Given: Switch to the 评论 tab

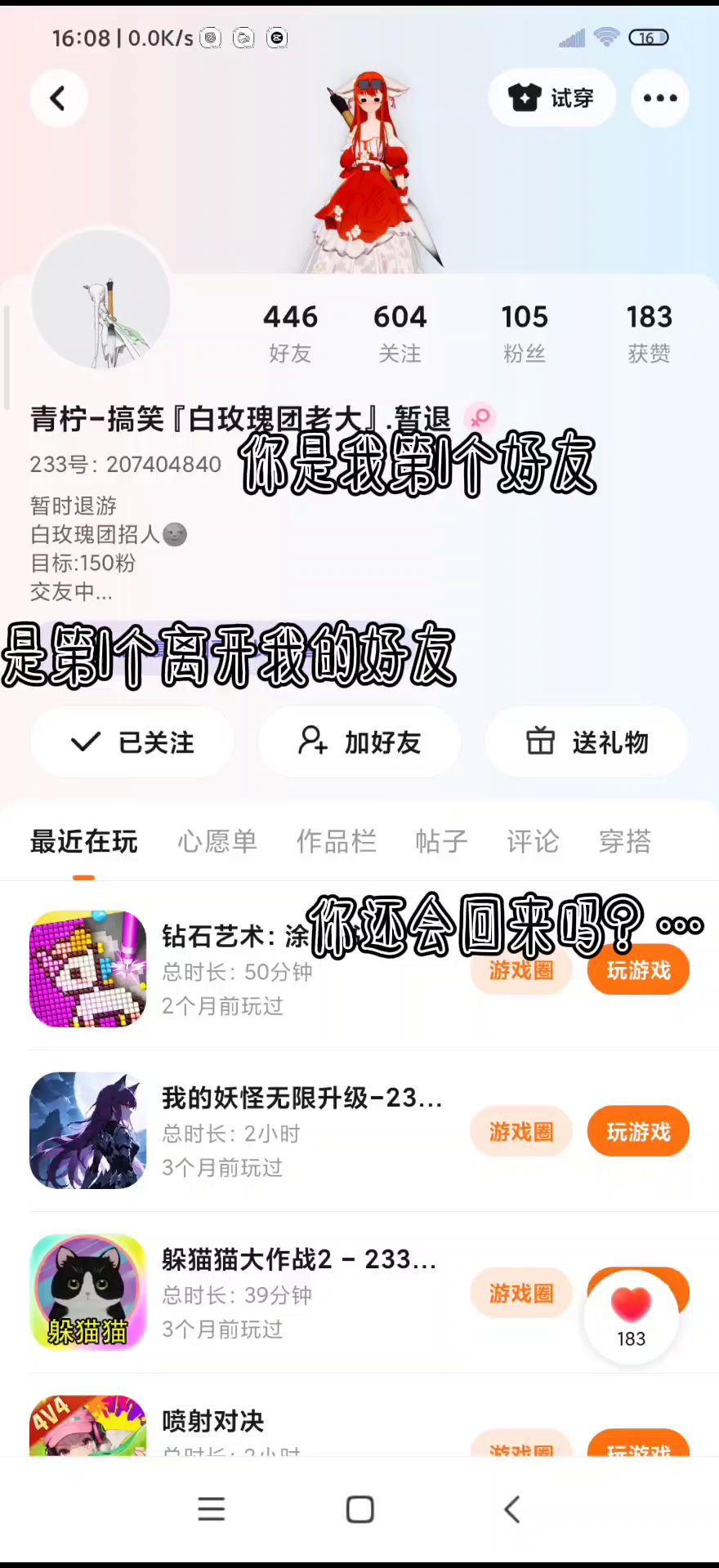Looking at the screenshot, I should [533, 841].
